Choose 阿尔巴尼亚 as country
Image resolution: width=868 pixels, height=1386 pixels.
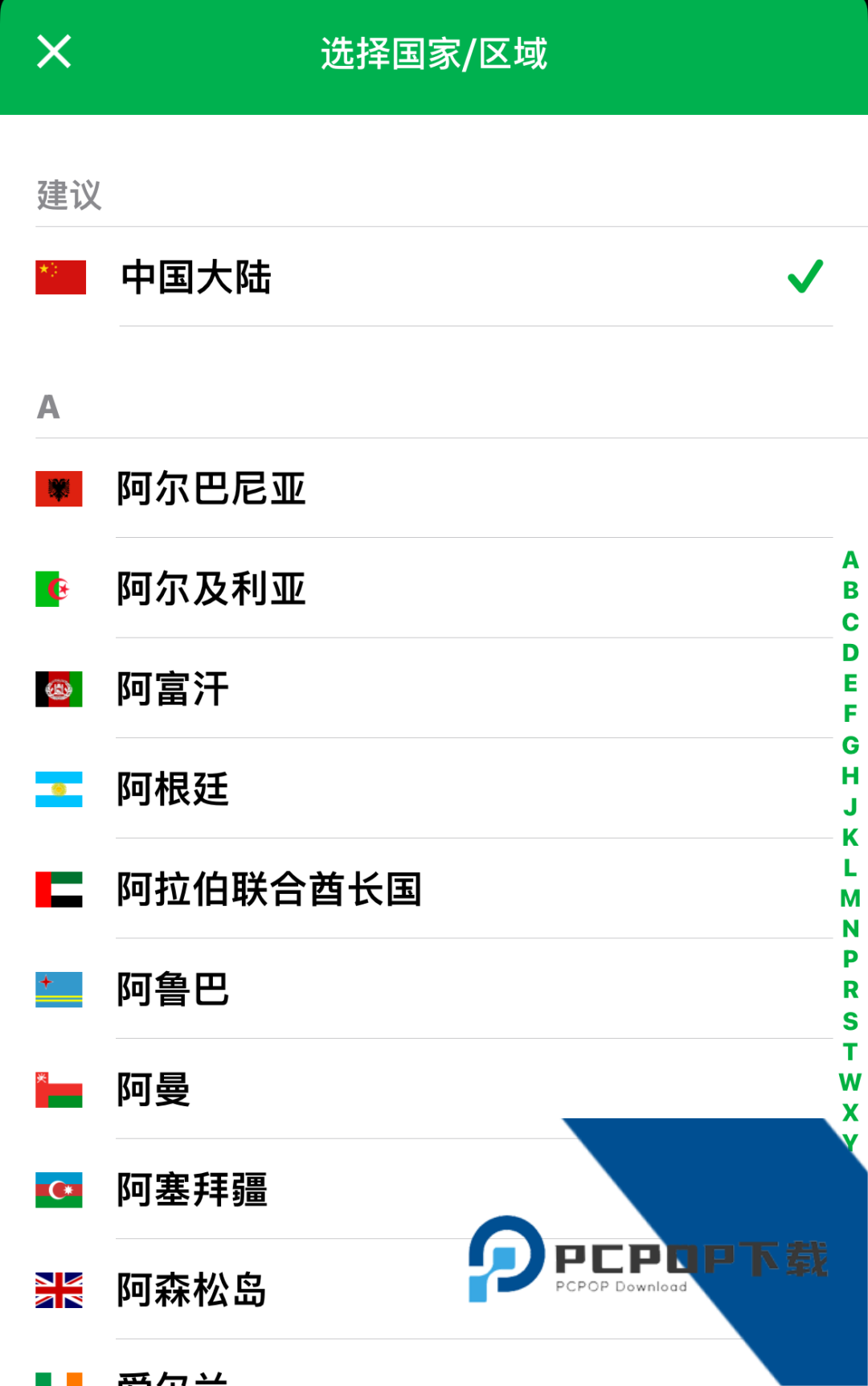click(x=211, y=489)
